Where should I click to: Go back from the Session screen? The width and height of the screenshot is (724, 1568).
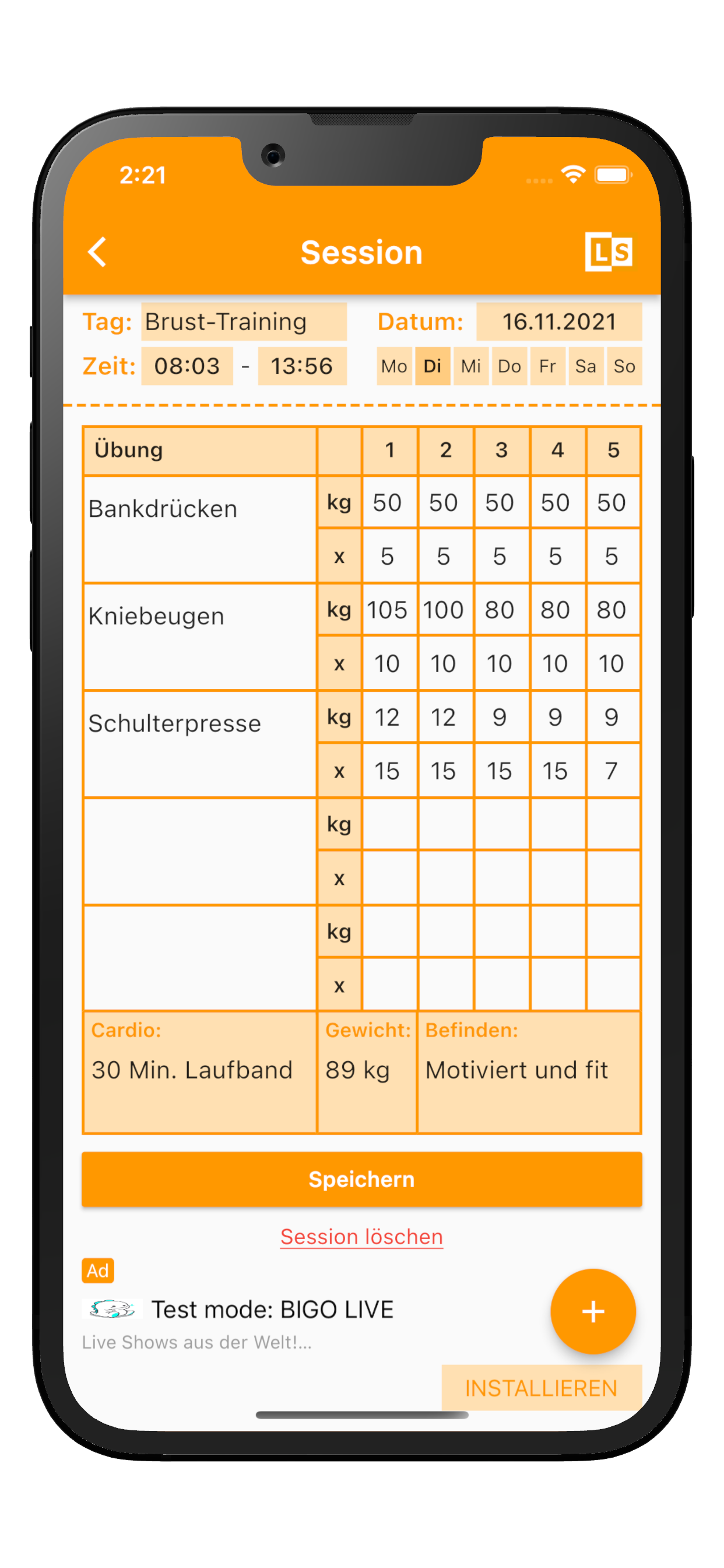[97, 251]
